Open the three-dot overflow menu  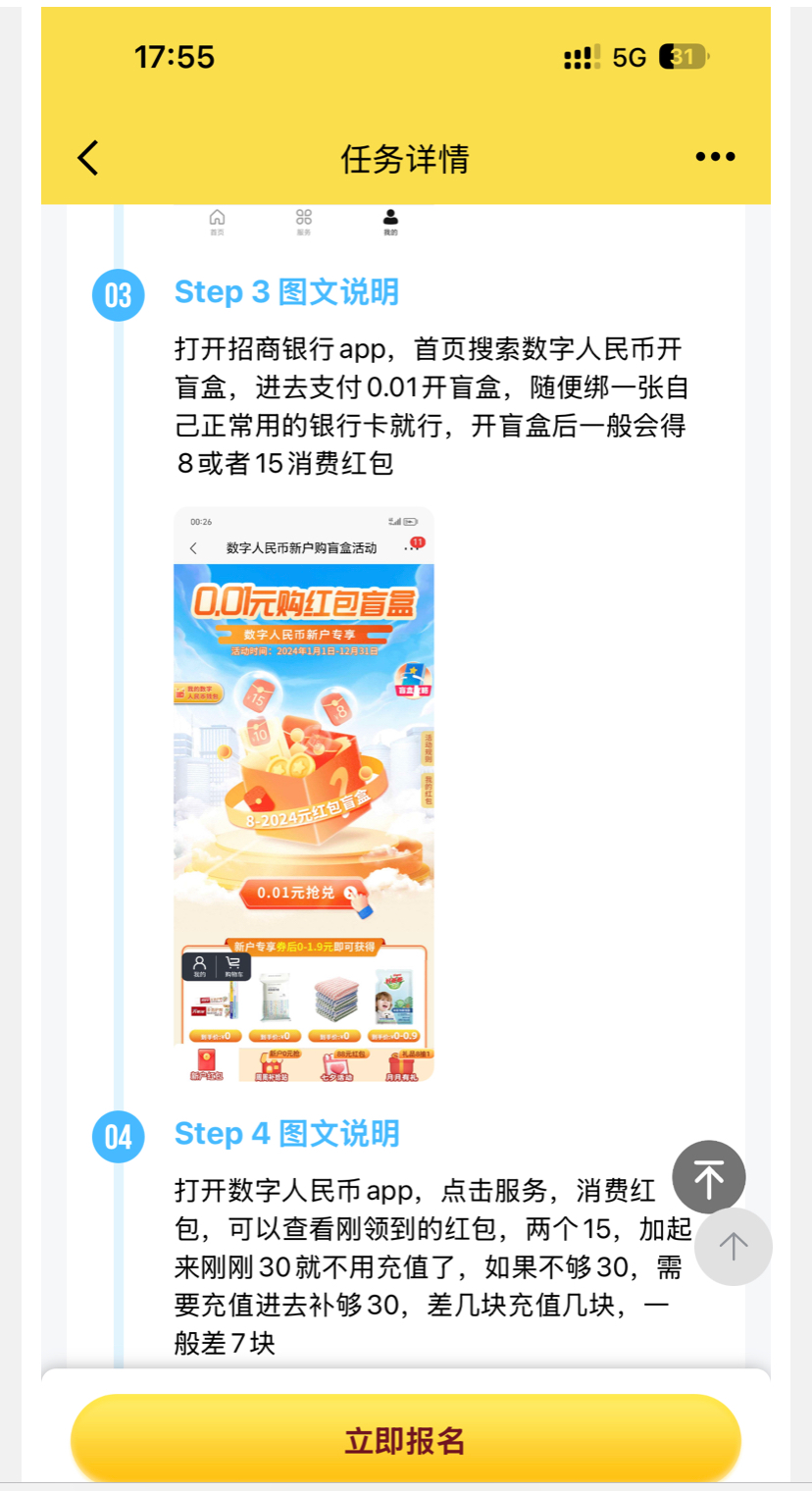(x=715, y=157)
